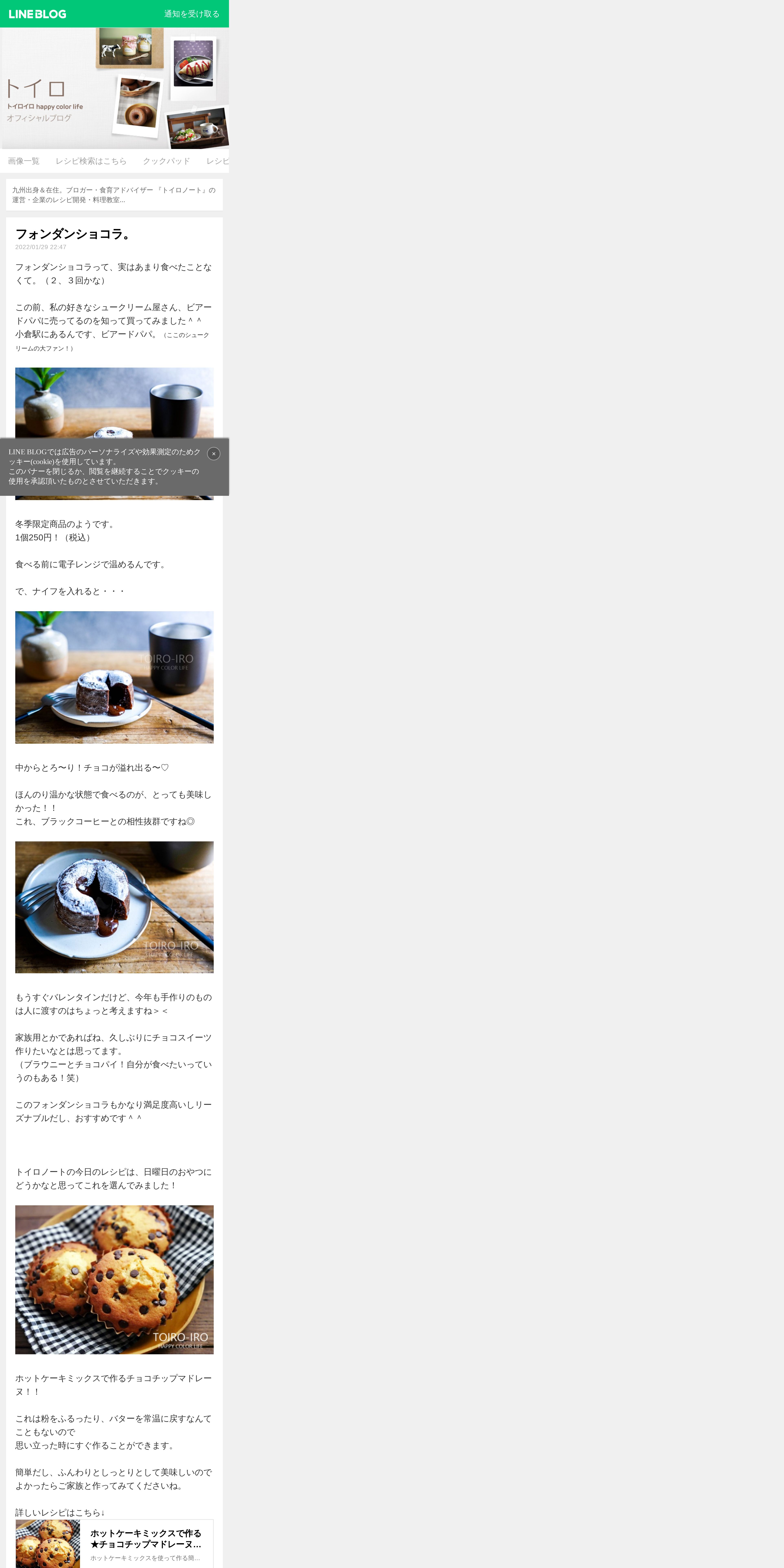Open the ホットケーキミックスで作る recipe card

click(114, 1544)
